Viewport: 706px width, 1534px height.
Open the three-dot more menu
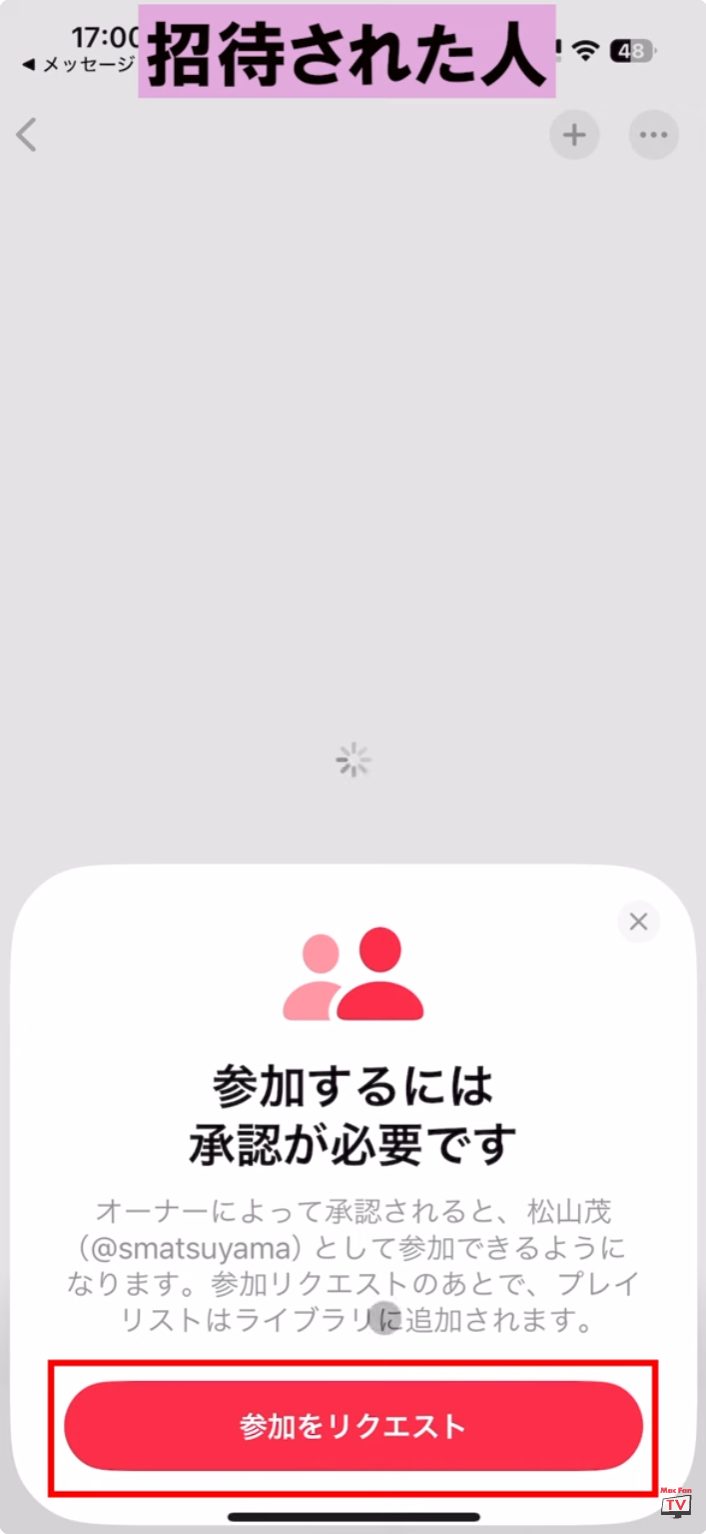[653, 135]
